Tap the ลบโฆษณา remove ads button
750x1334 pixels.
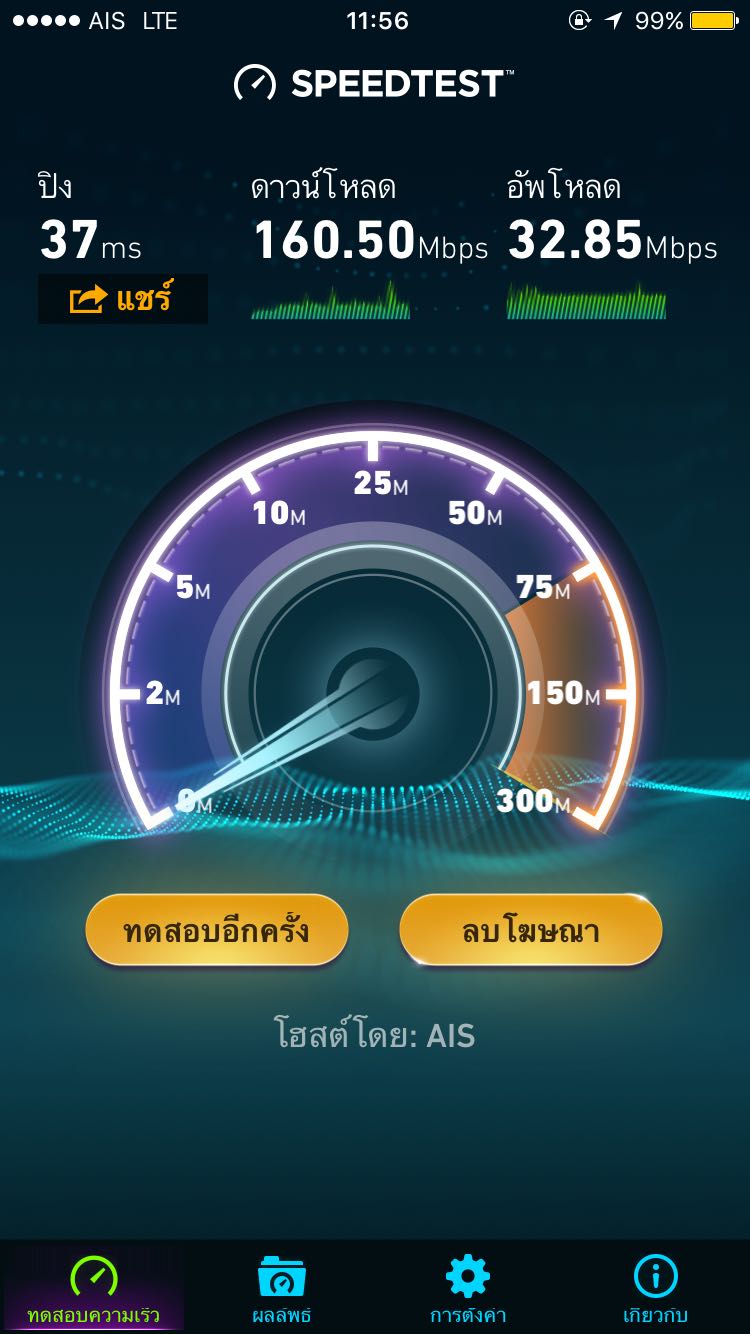(x=530, y=930)
